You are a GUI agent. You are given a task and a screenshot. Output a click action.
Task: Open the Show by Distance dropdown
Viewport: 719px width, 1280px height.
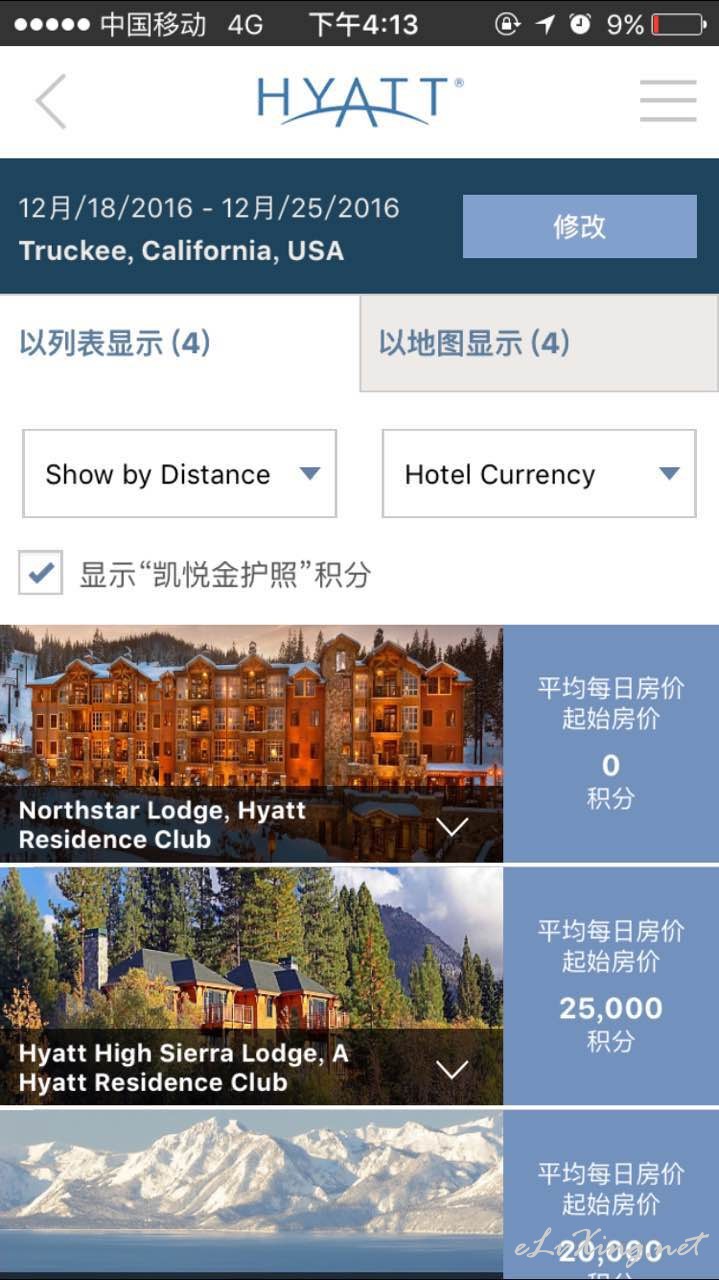click(180, 474)
